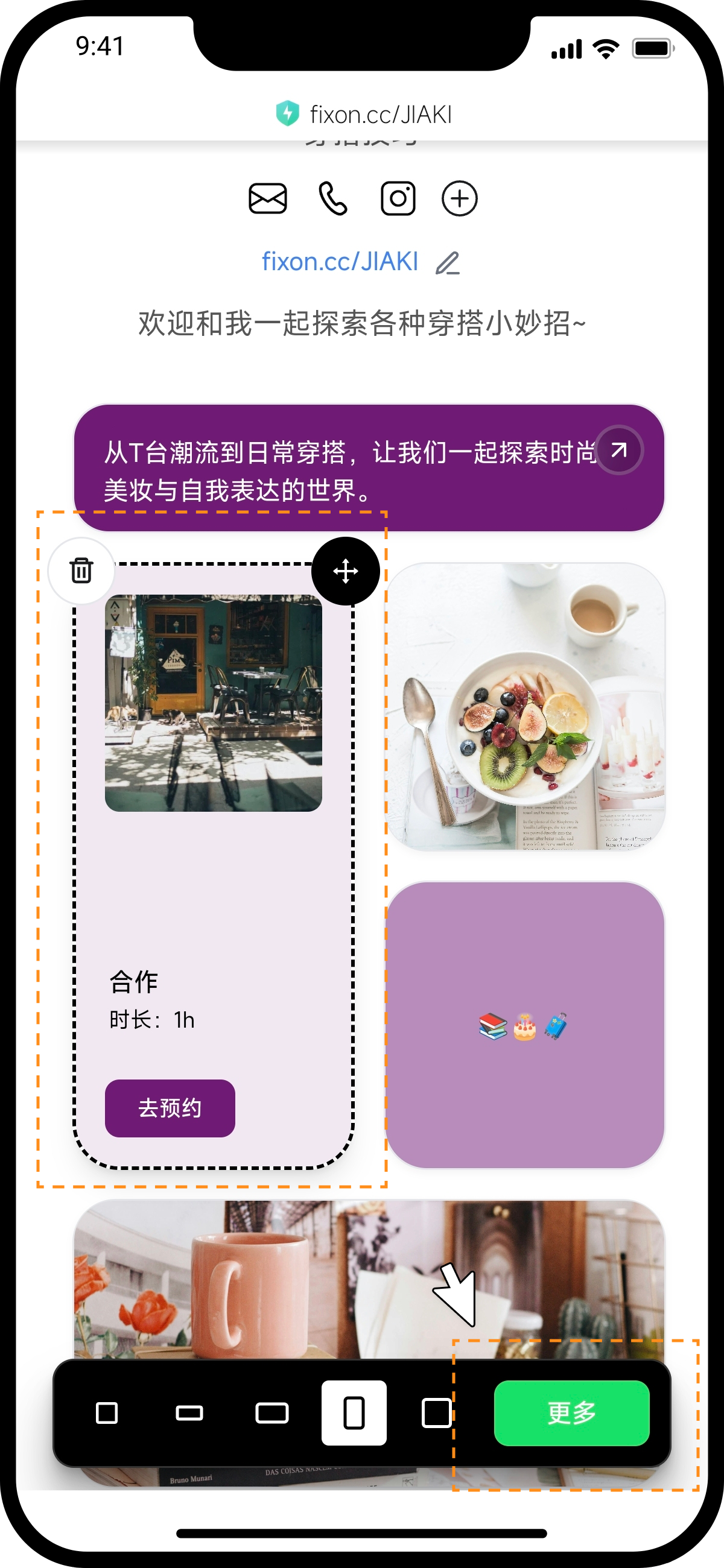Tap the 去预约 button
Screen dimensions: 724x1568
(x=170, y=1108)
